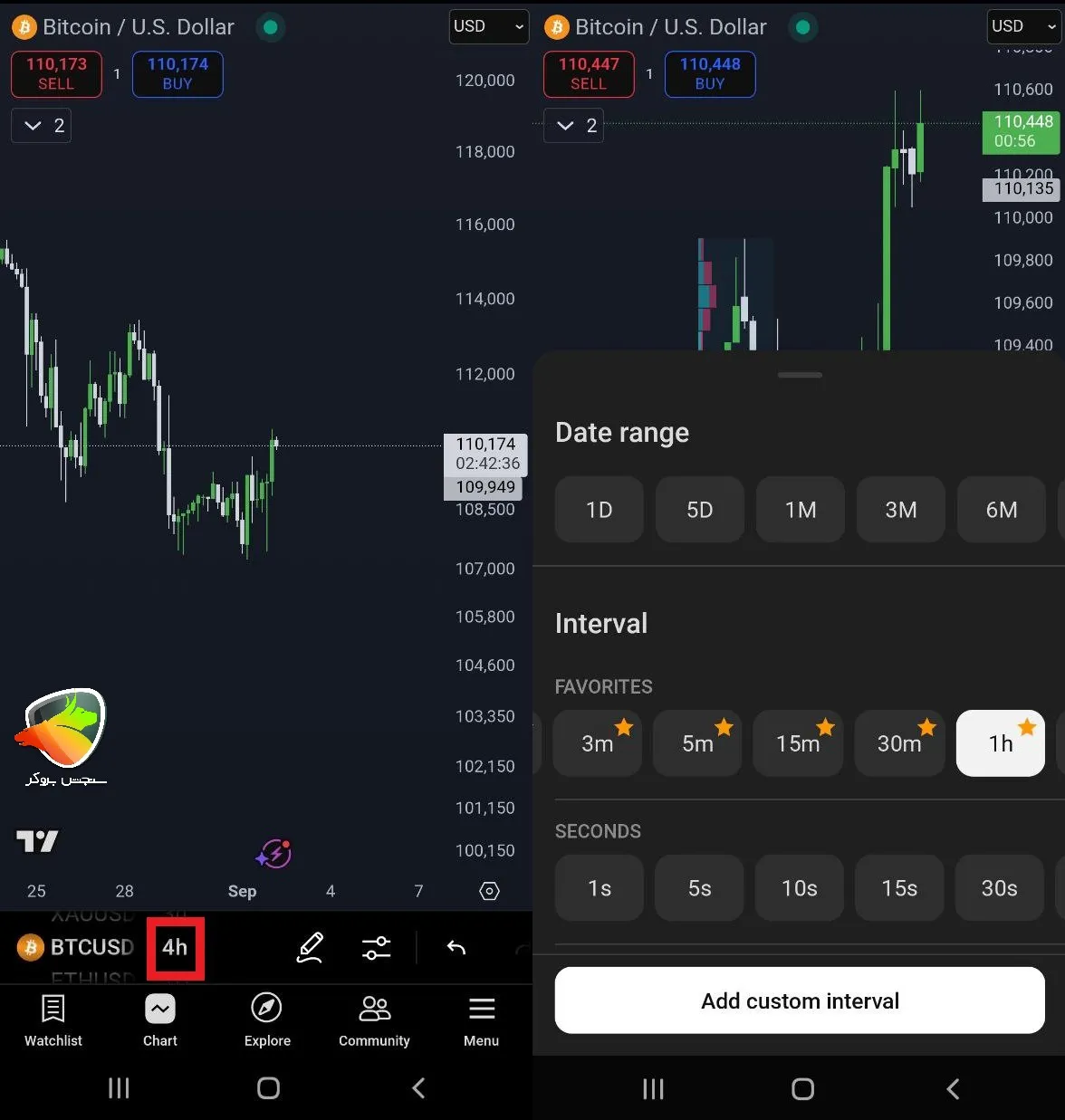Open the chart indicator settings sliders
This screenshot has width=1065, height=1120.
point(376,948)
